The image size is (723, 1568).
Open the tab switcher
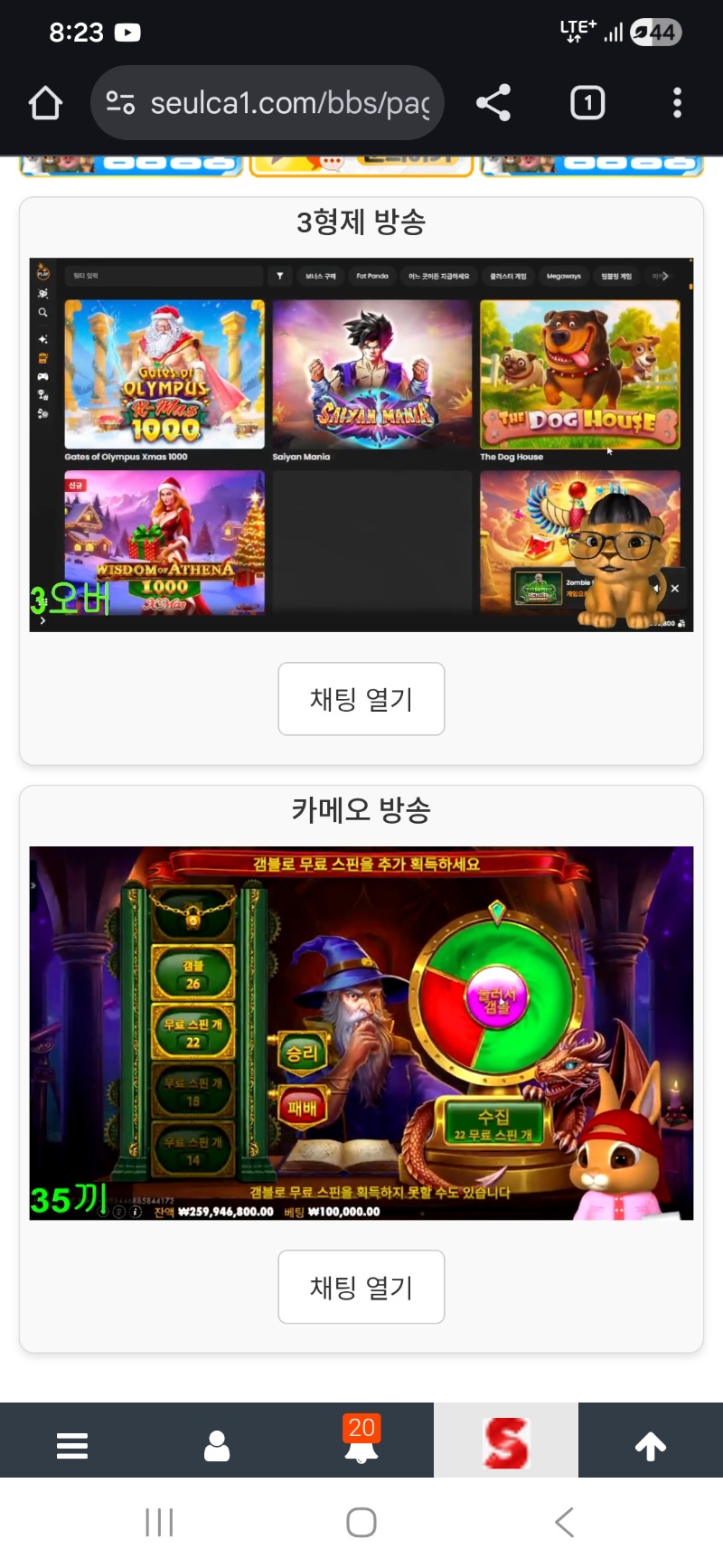[587, 103]
